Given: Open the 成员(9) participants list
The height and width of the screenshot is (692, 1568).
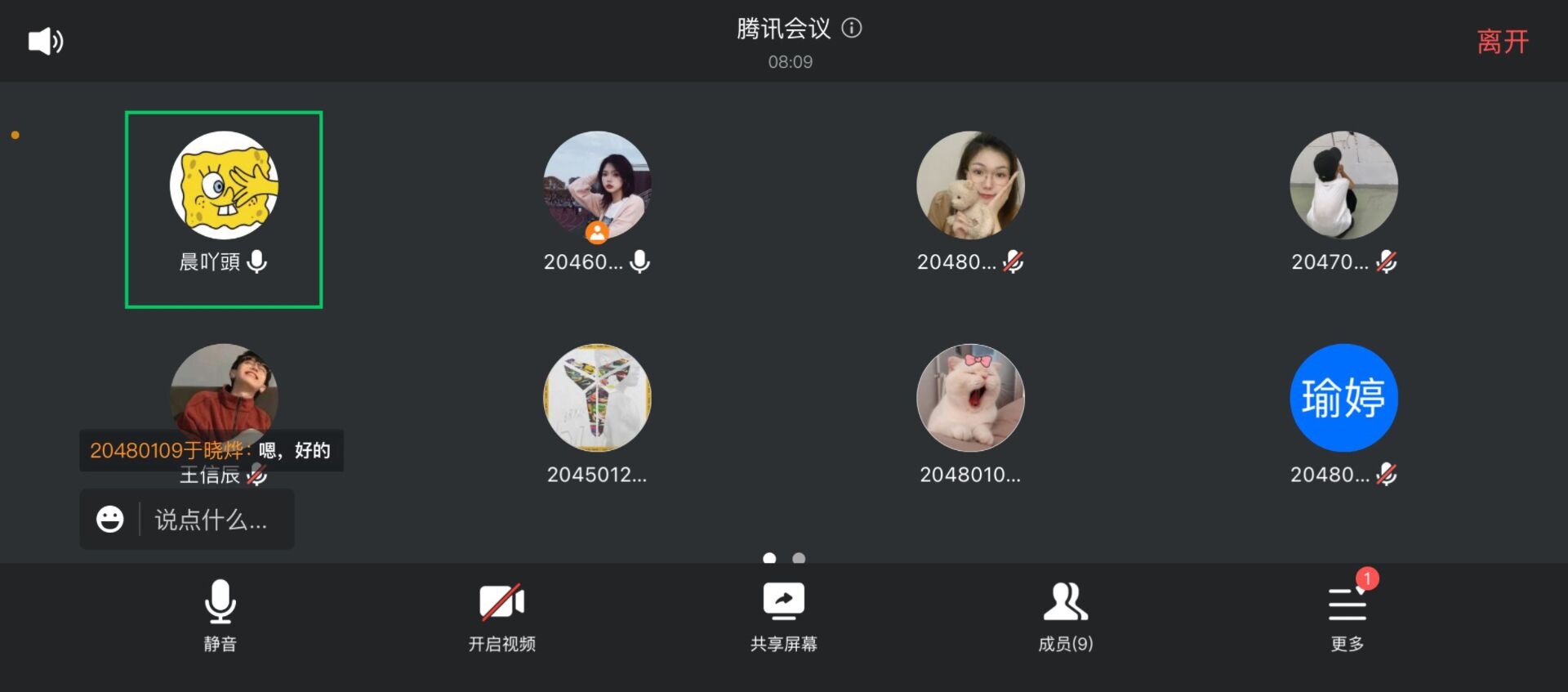Looking at the screenshot, I should [1065, 614].
